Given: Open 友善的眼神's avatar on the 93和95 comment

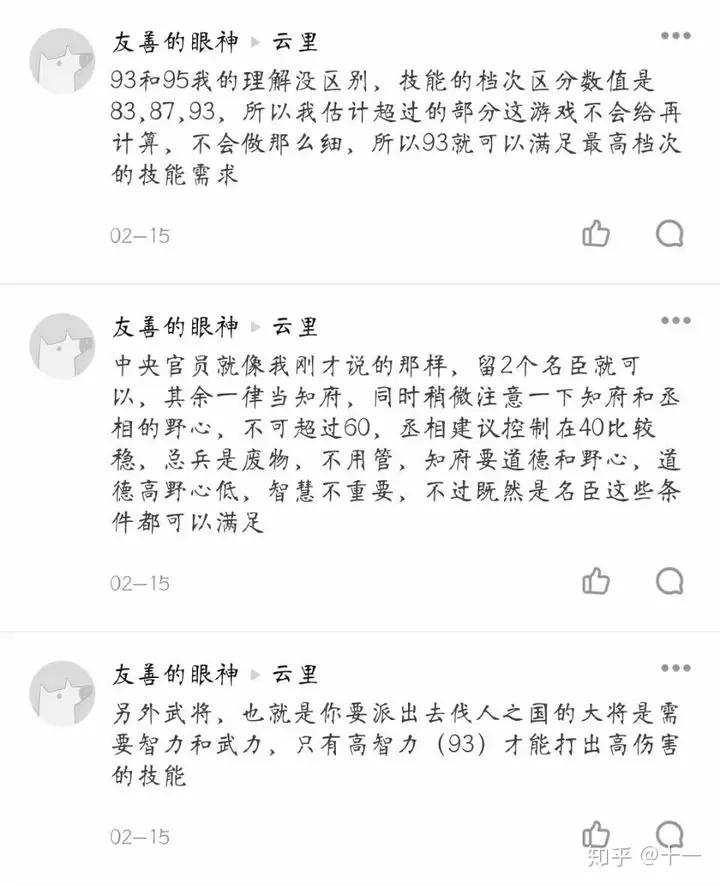Looking at the screenshot, I should point(62,60).
